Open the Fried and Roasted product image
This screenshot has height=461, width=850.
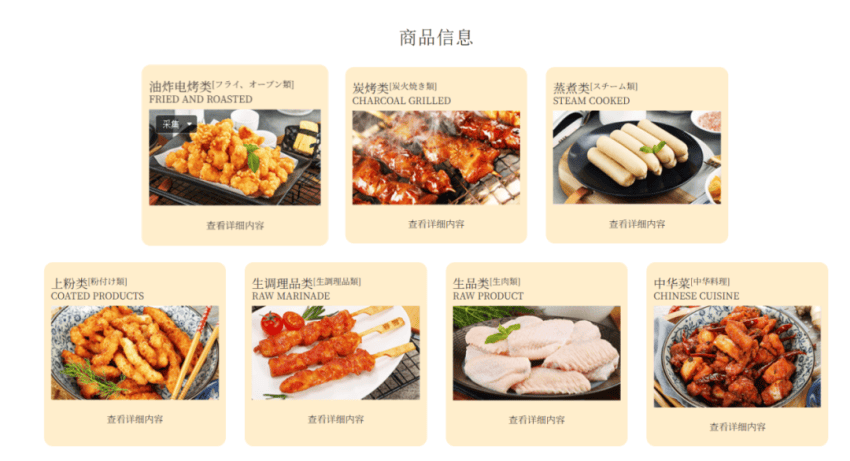[235, 165]
